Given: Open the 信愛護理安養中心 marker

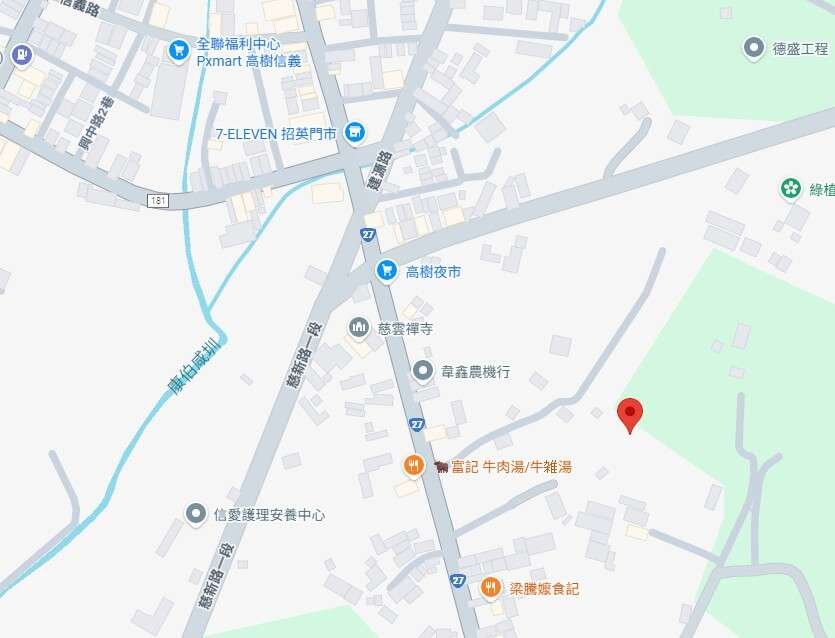Looking at the screenshot, I should click(196, 515).
